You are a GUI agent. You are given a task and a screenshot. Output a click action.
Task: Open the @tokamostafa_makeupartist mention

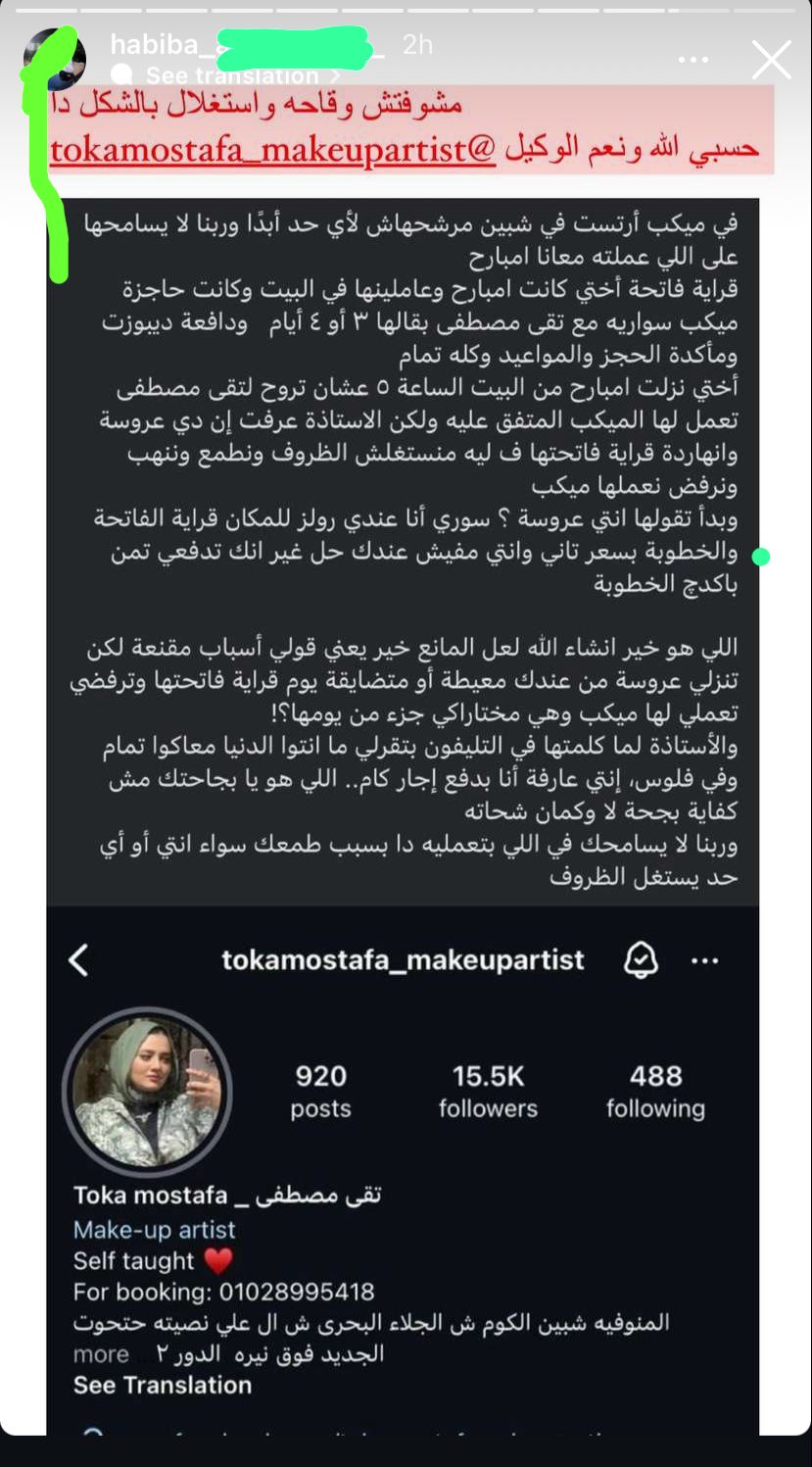click(272, 152)
